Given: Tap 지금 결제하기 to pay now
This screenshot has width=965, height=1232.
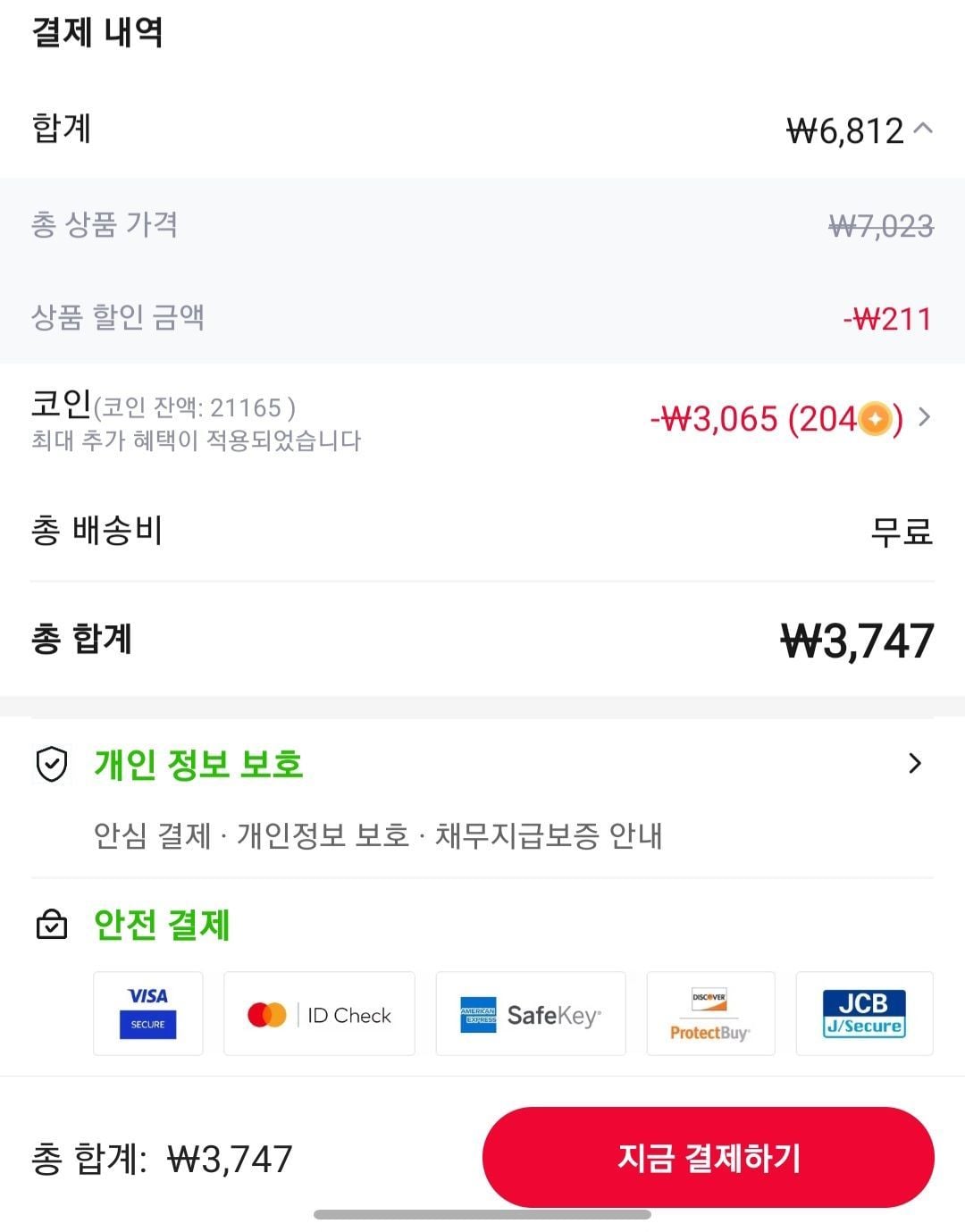Looking at the screenshot, I should [708, 1158].
